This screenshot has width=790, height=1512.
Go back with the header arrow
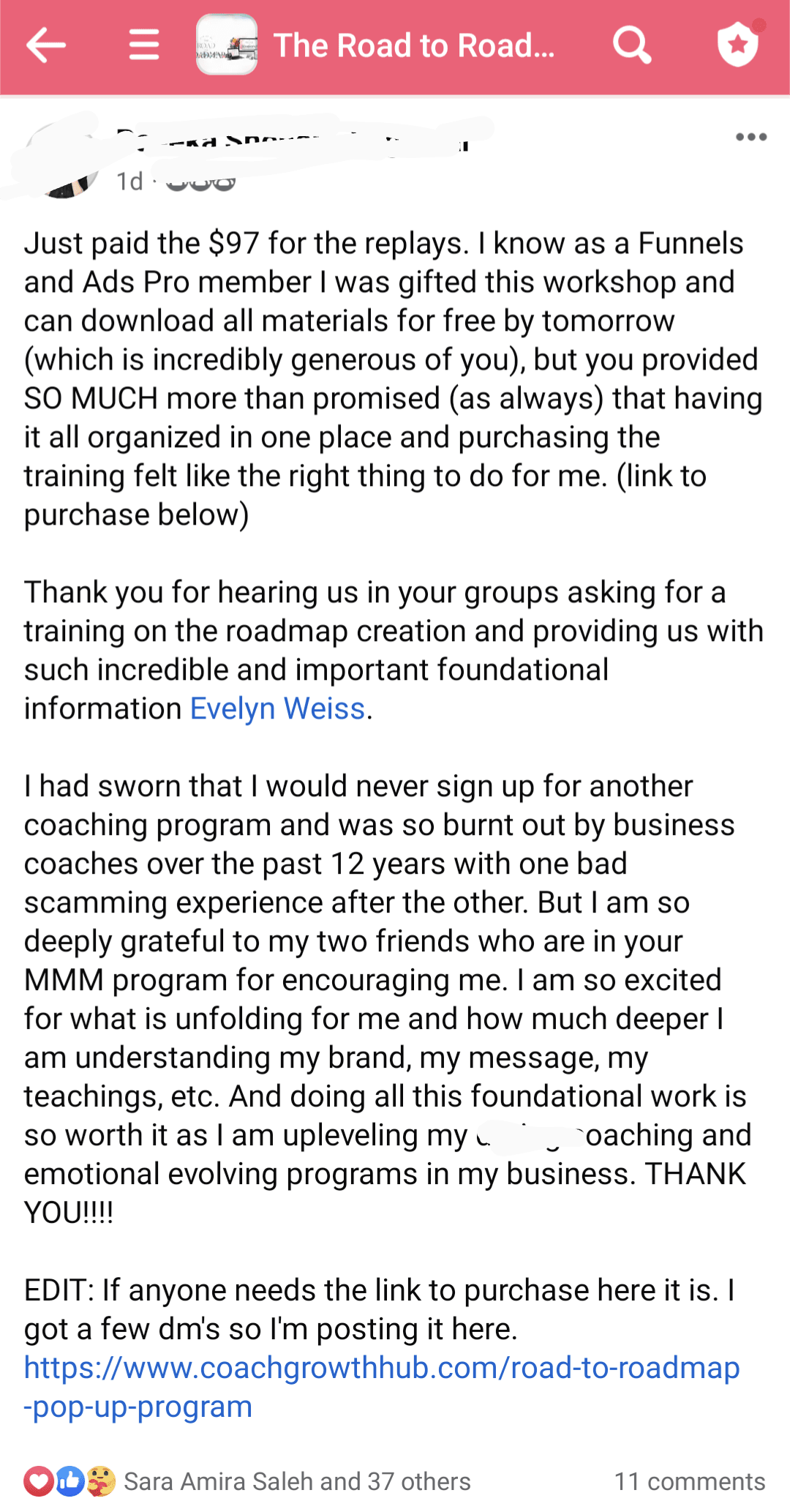[x=45, y=45]
